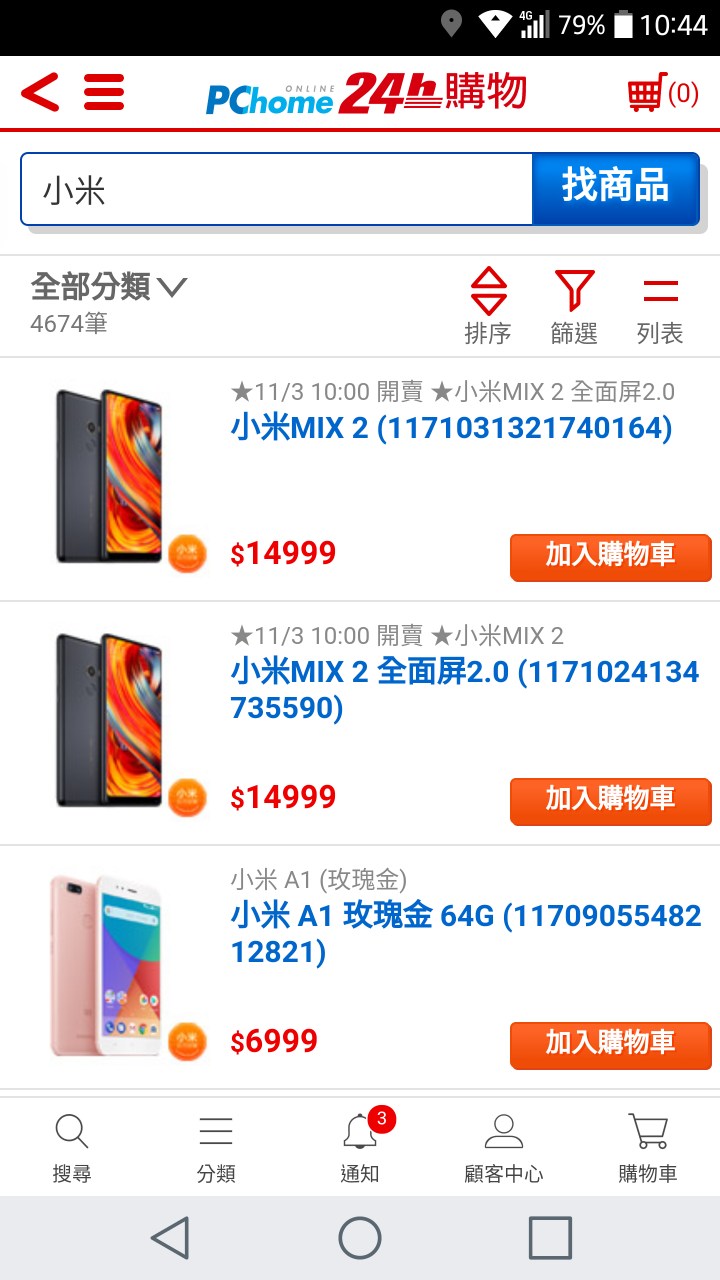This screenshot has width=720, height=1280.
Task: Open the 篩選 filter options
Action: click(574, 306)
